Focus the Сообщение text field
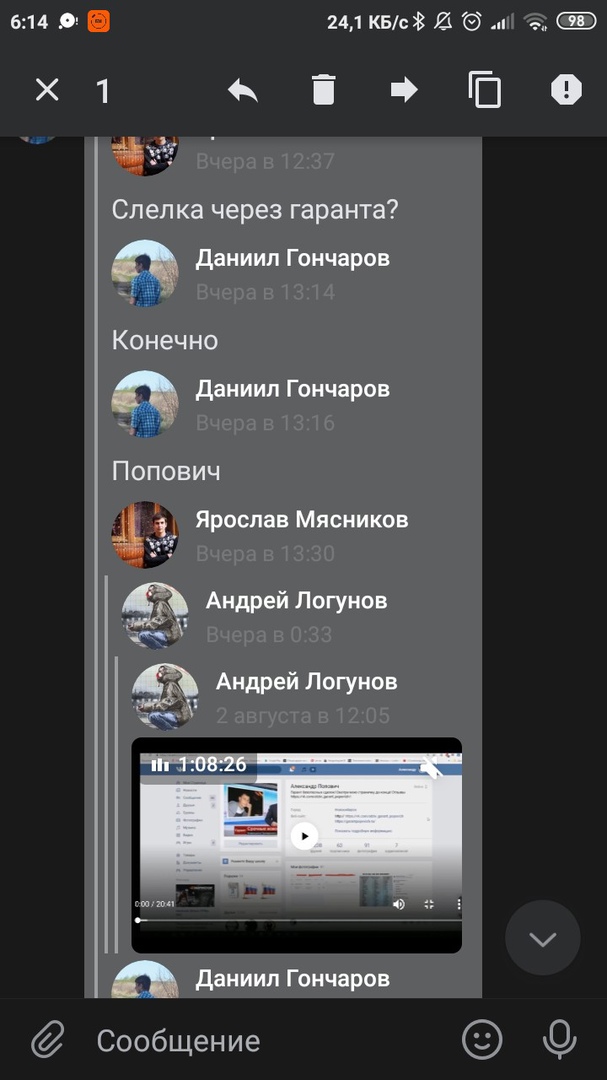Screen dimensions: 607x1080 pyautogui.click(x=270, y=1041)
